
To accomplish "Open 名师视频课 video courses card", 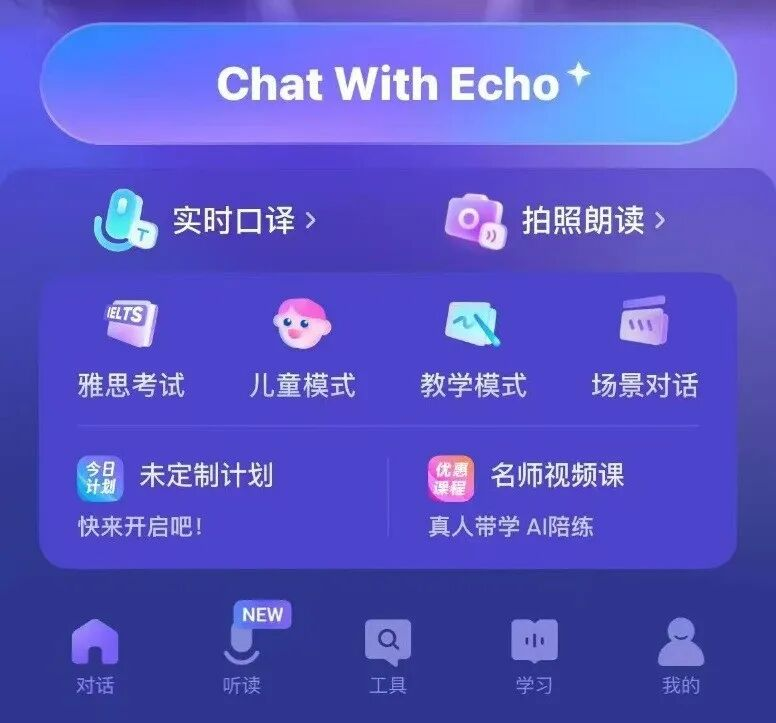I will [556, 494].
